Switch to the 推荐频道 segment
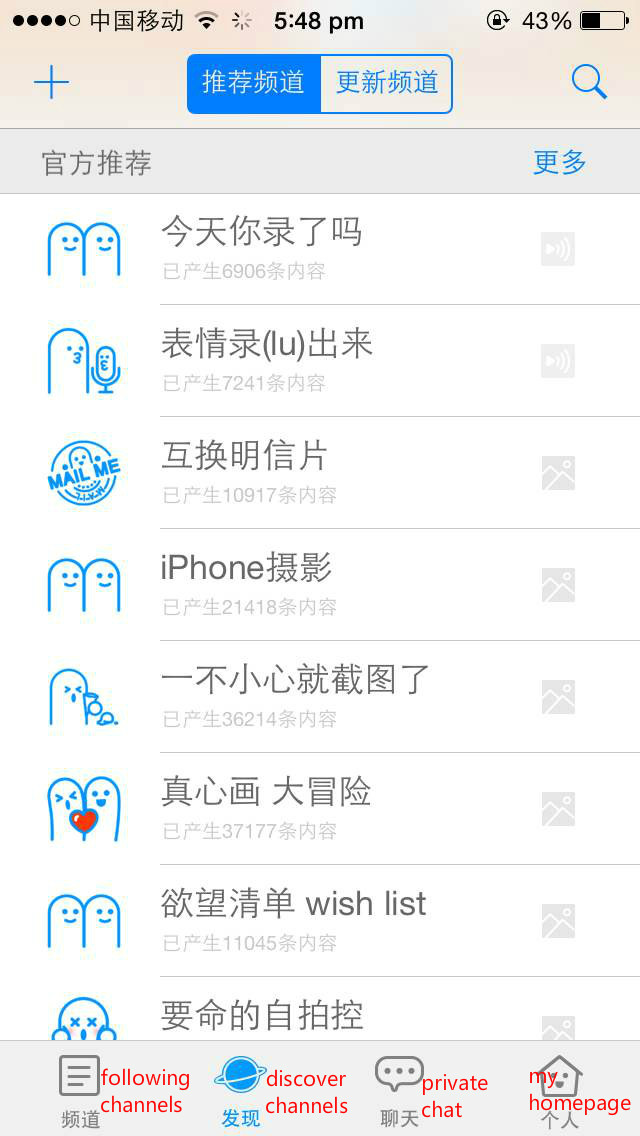This screenshot has width=640, height=1136. [x=254, y=83]
